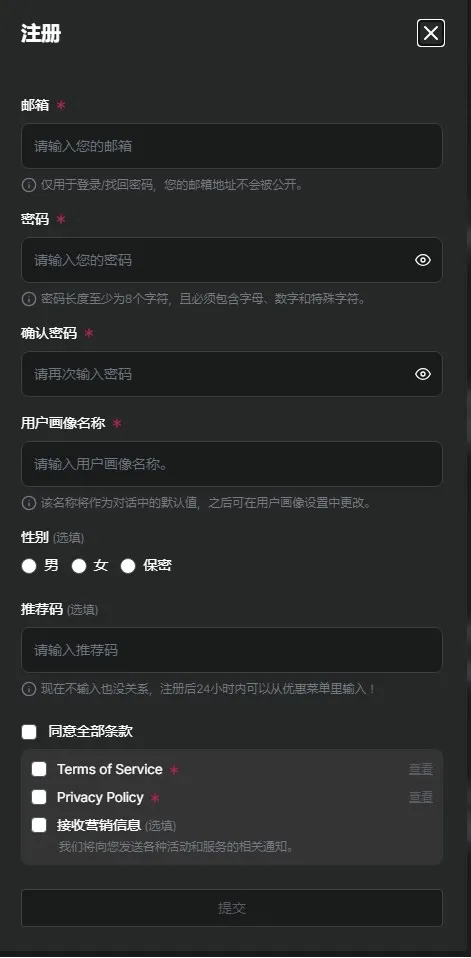This screenshot has height=958, width=471.
Task: Check 同意全部条款 agree to all
Action: pyautogui.click(x=29, y=732)
